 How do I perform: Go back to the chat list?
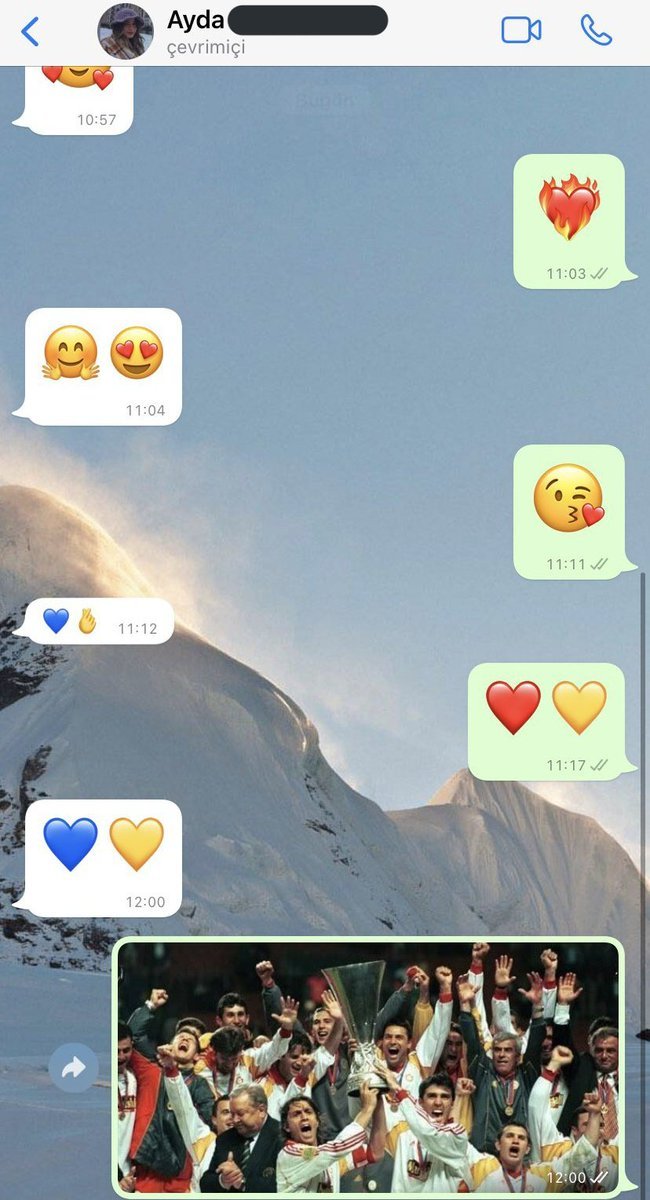pos(30,31)
